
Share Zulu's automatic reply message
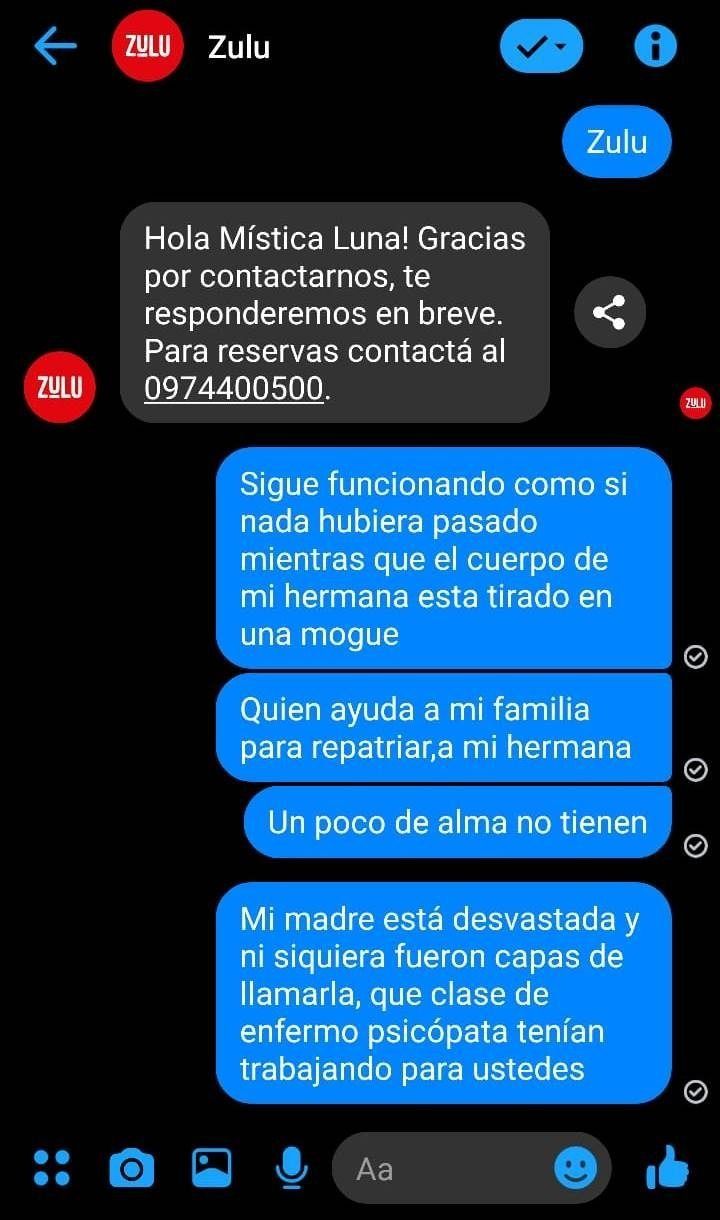click(609, 312)
